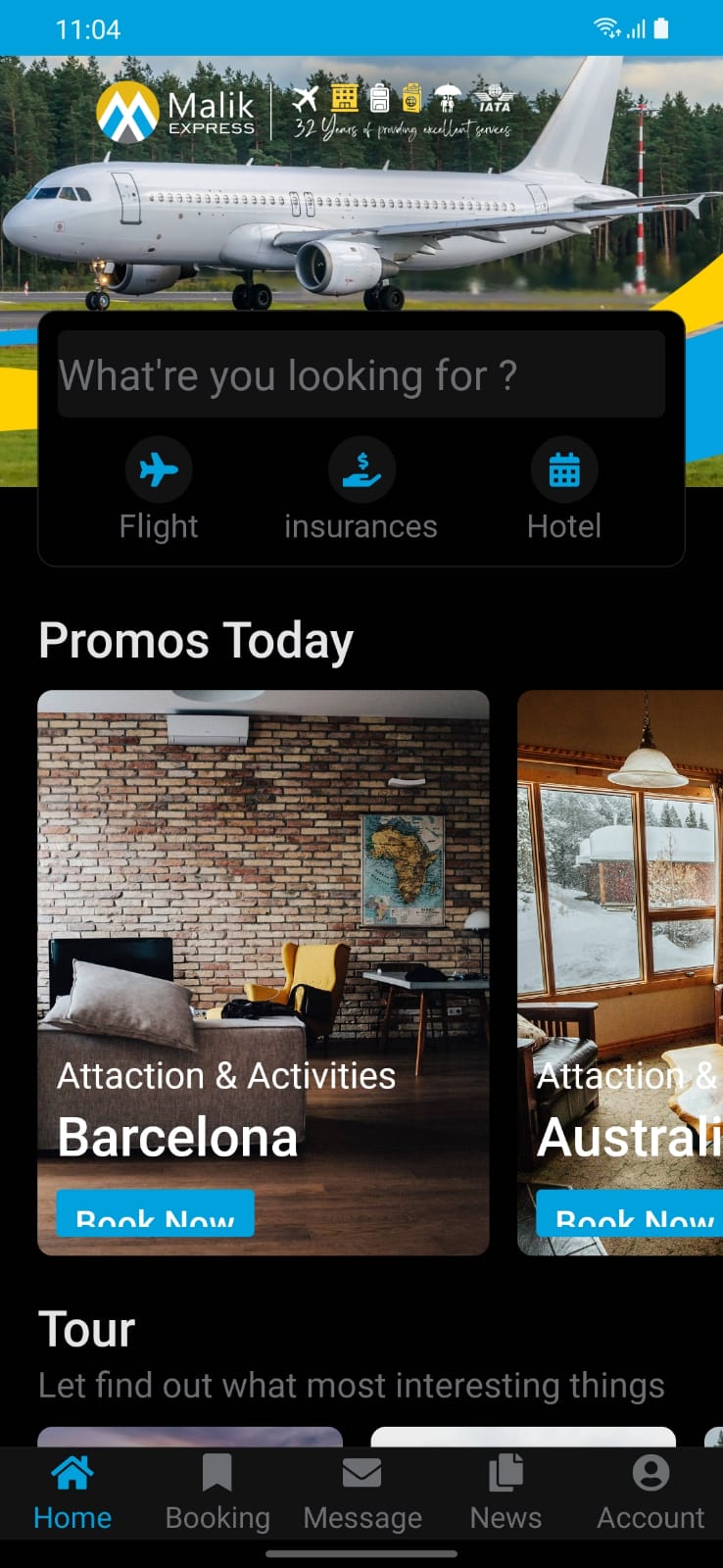Switch to the Account tab
This screenshot has height=1568, width=723.
click(x=651, y=1493)
